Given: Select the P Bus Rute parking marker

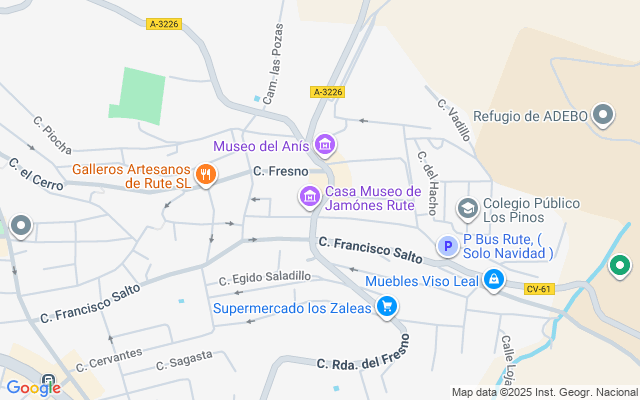Looking at the screenshot, I should pos(449,245).
